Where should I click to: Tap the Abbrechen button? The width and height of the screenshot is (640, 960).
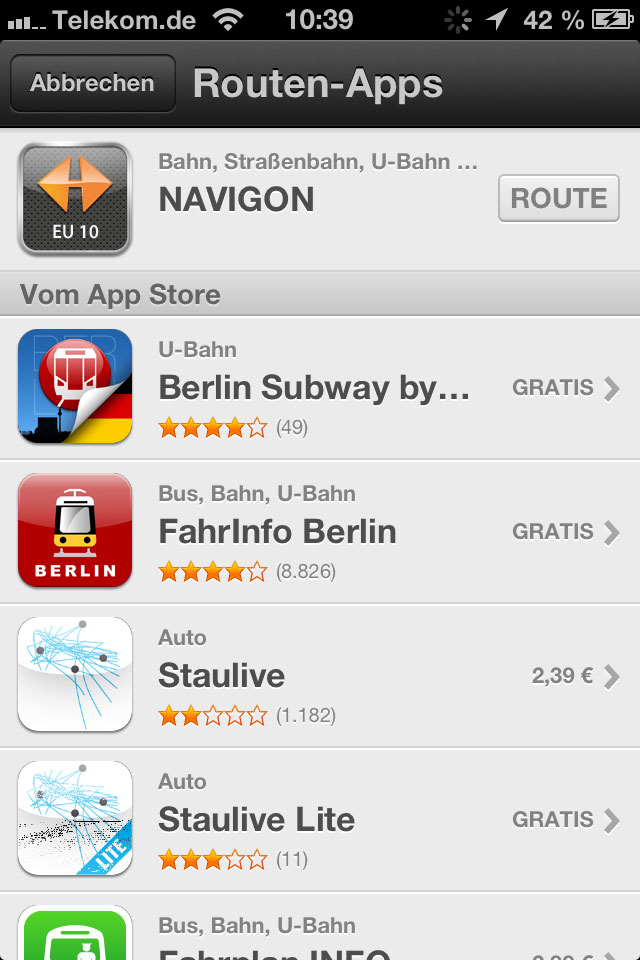92,83
